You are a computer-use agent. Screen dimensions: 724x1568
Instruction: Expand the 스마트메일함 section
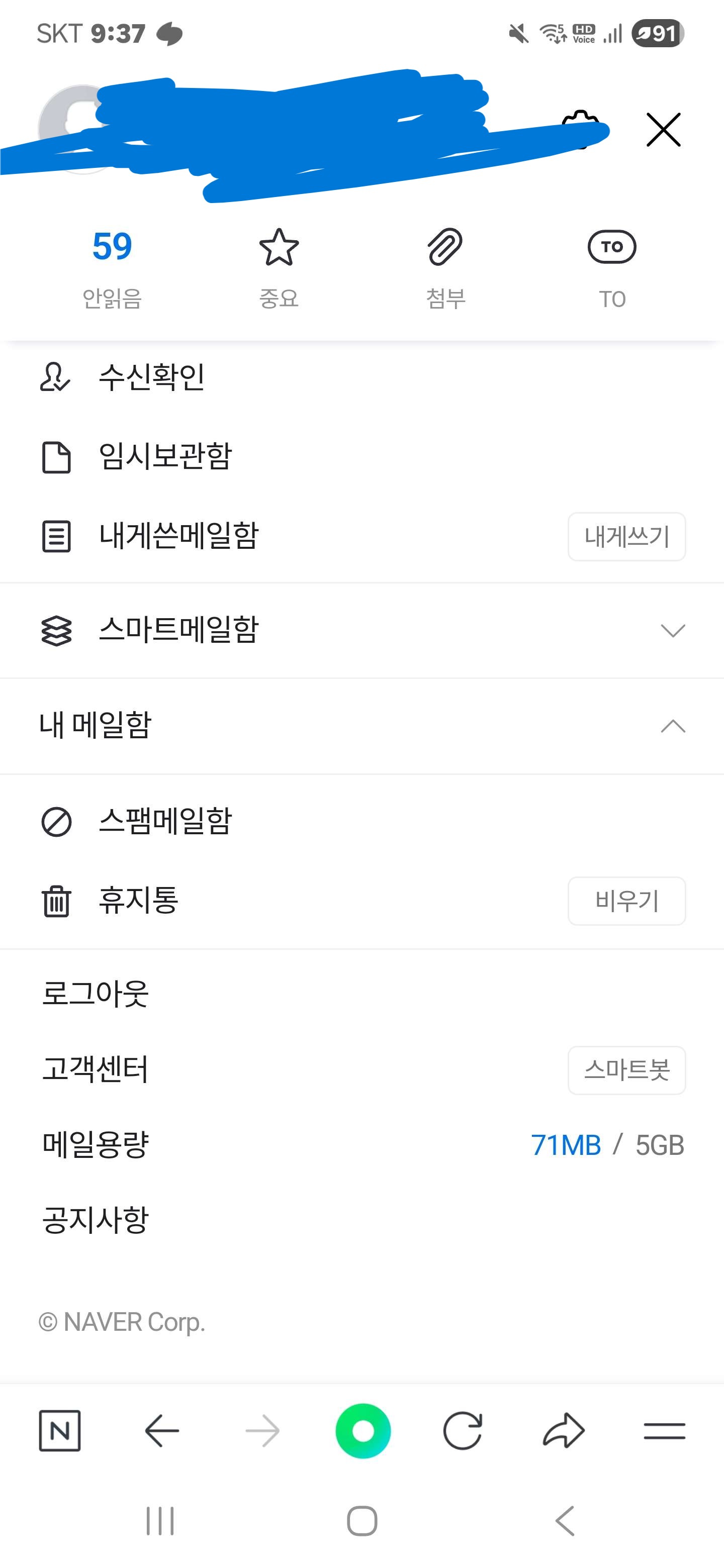(x=361, y=630)
